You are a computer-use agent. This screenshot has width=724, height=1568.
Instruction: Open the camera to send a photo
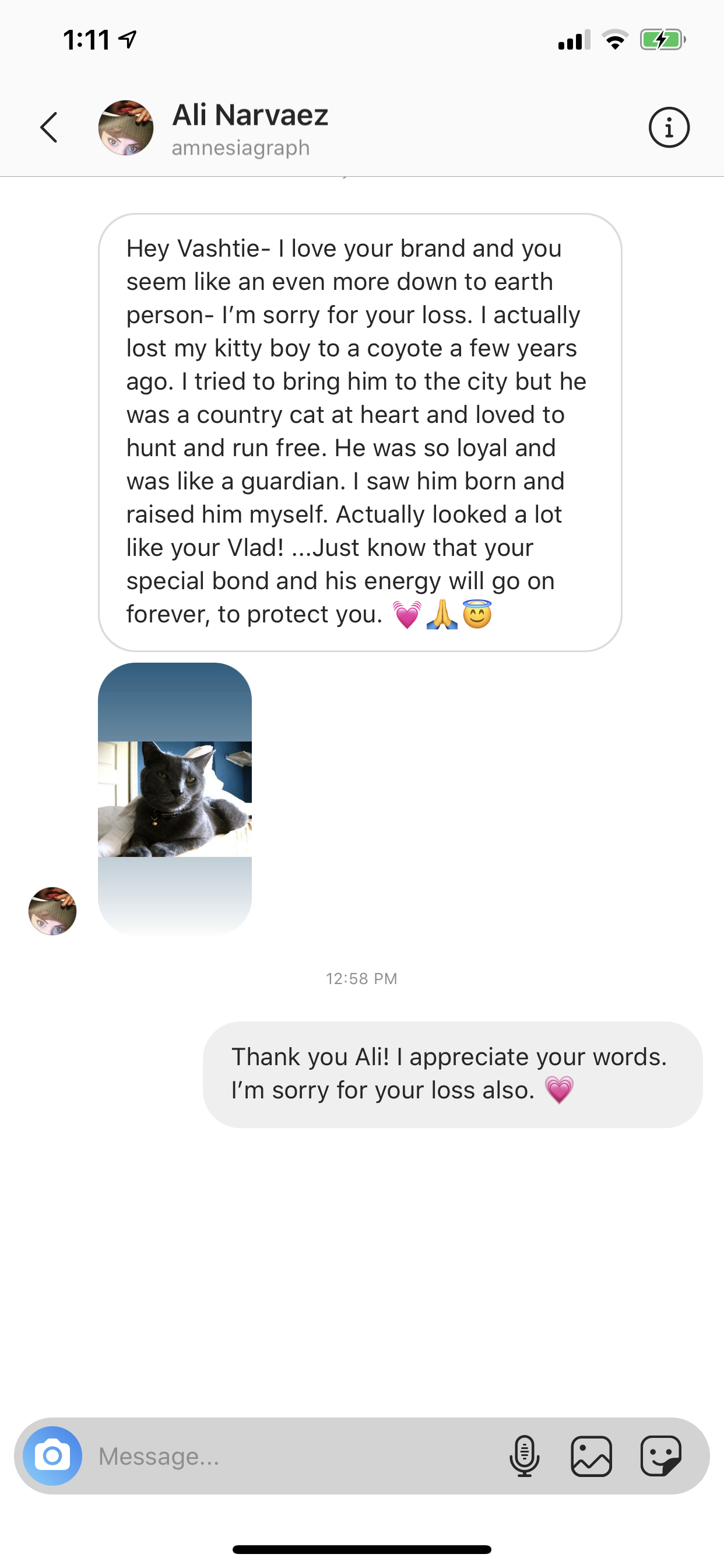(x=52, y=1456)
